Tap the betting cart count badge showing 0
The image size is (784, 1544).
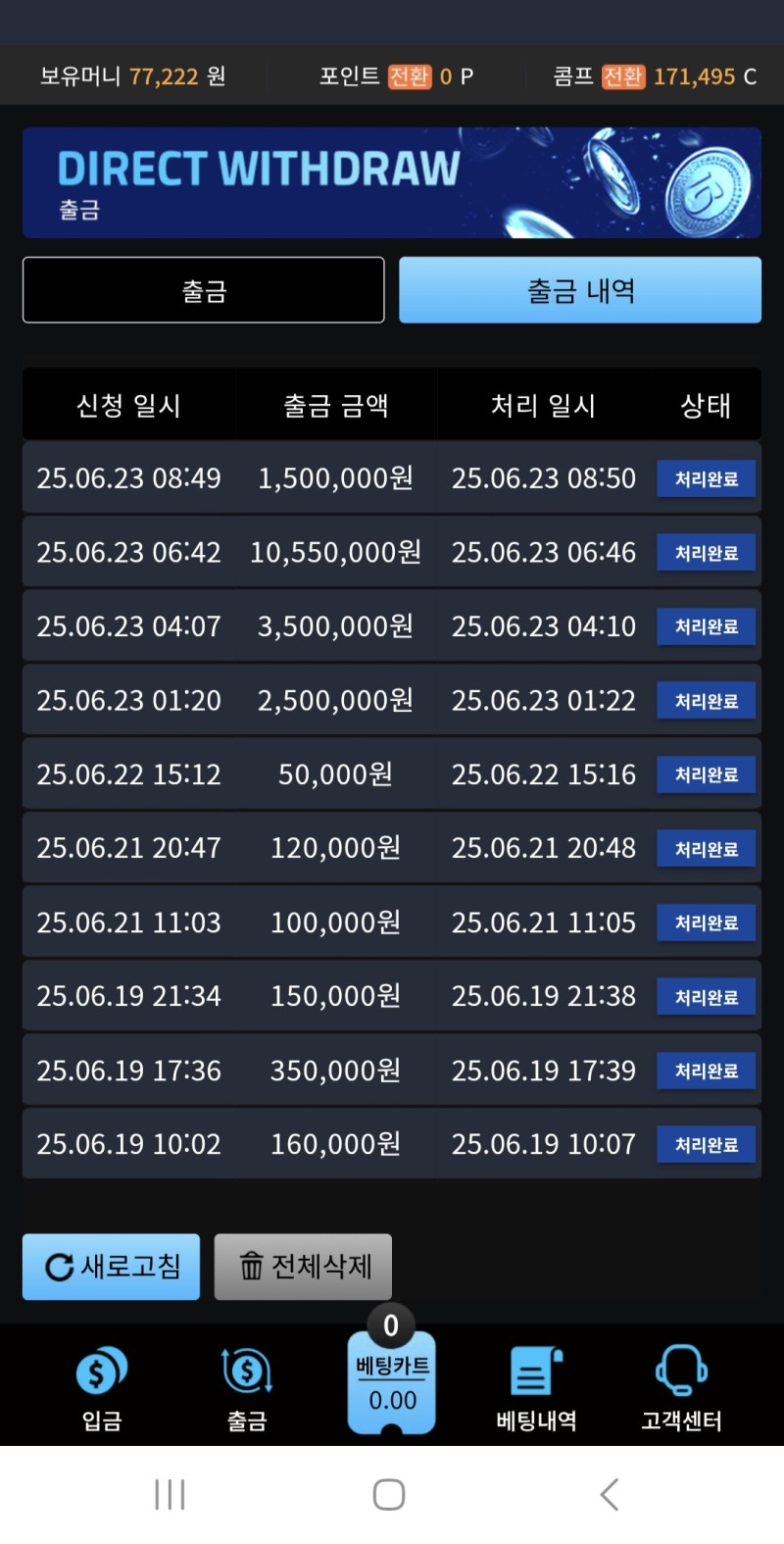[x=389, y=1326]
